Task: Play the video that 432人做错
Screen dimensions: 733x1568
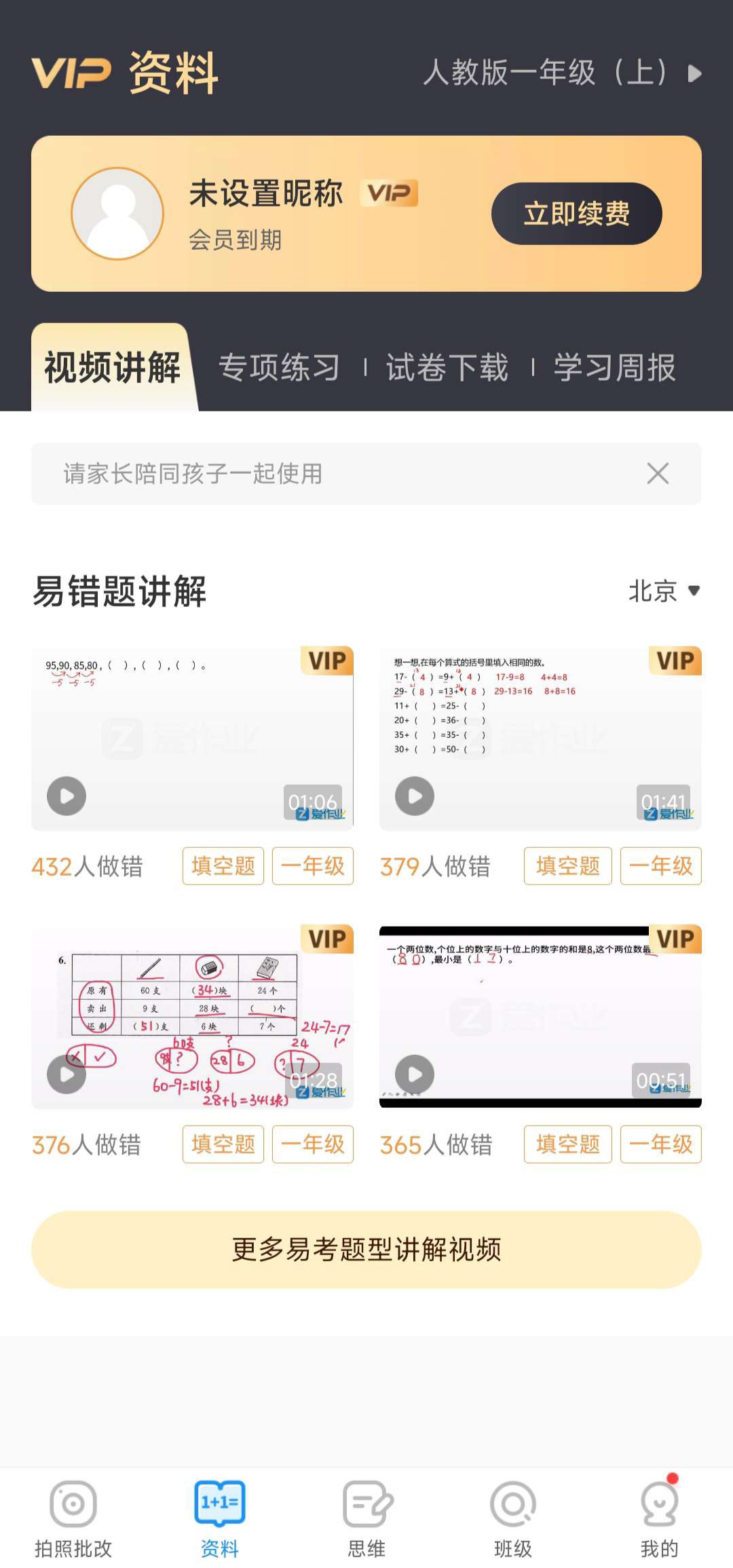Action: 192,739
